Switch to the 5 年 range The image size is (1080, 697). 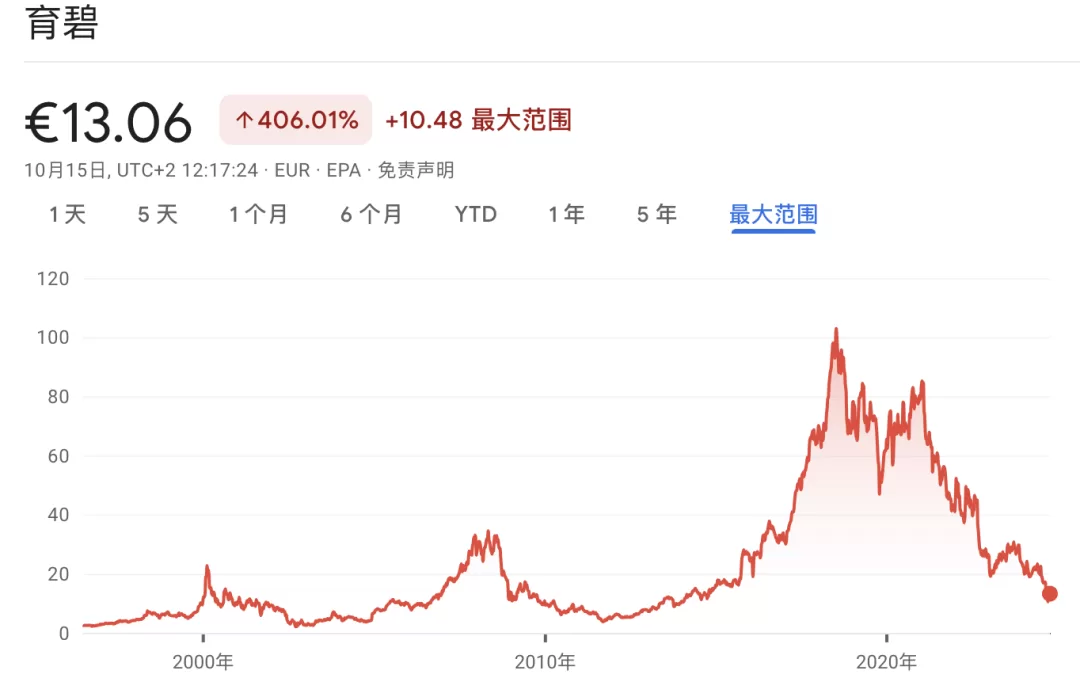pyautogui.click(x=656, y=214)
